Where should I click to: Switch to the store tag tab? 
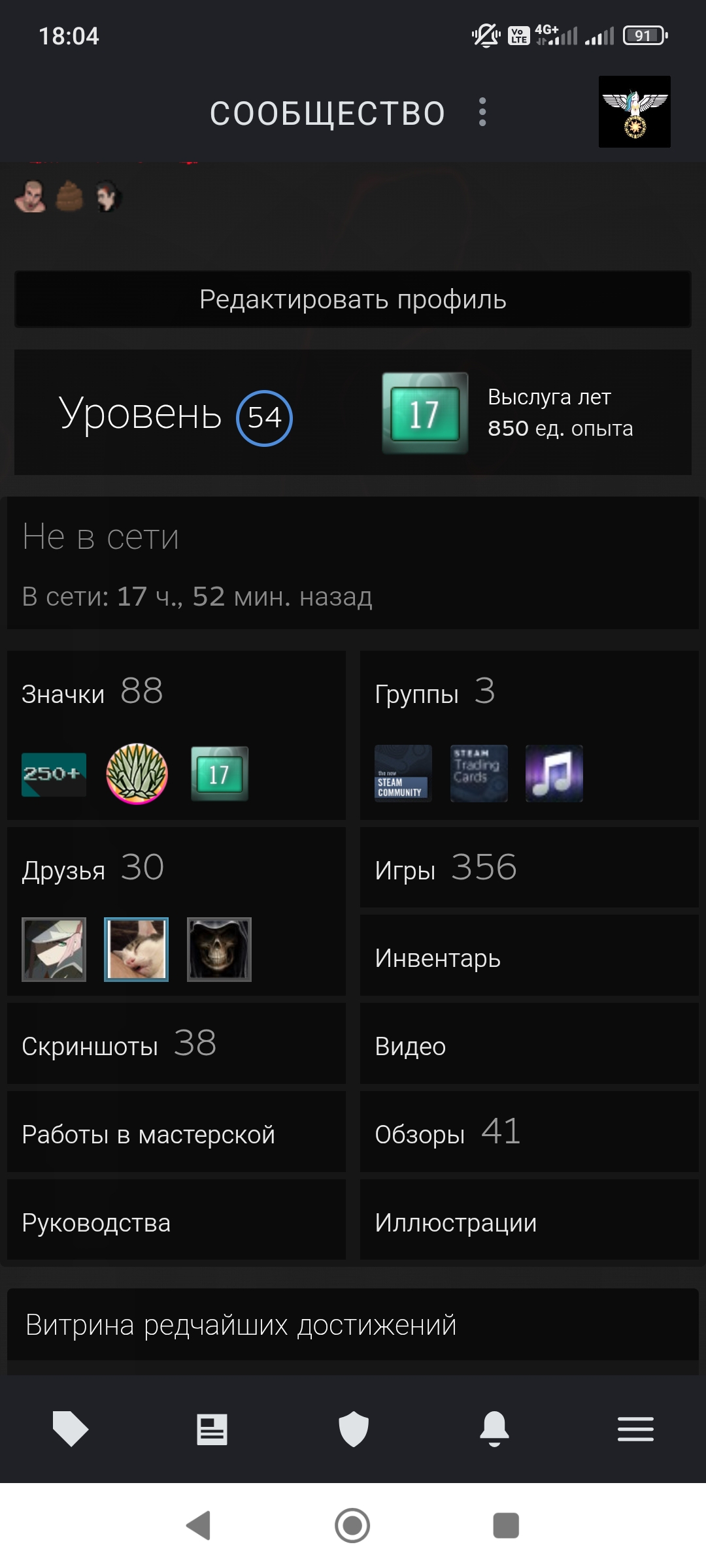pos(71,1428)
